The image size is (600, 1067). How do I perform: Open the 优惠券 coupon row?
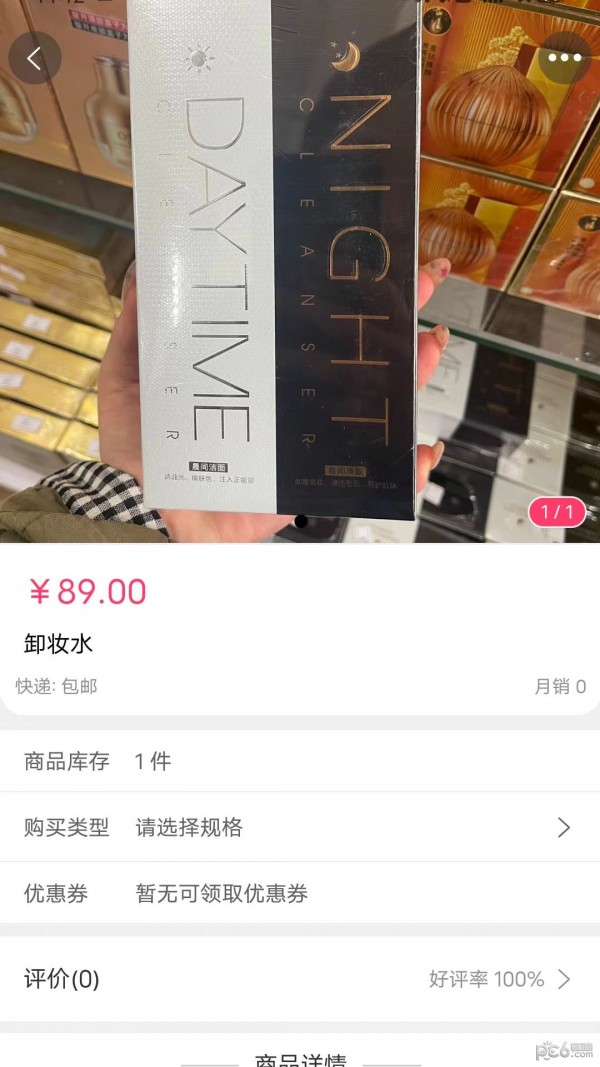[300, 893]
